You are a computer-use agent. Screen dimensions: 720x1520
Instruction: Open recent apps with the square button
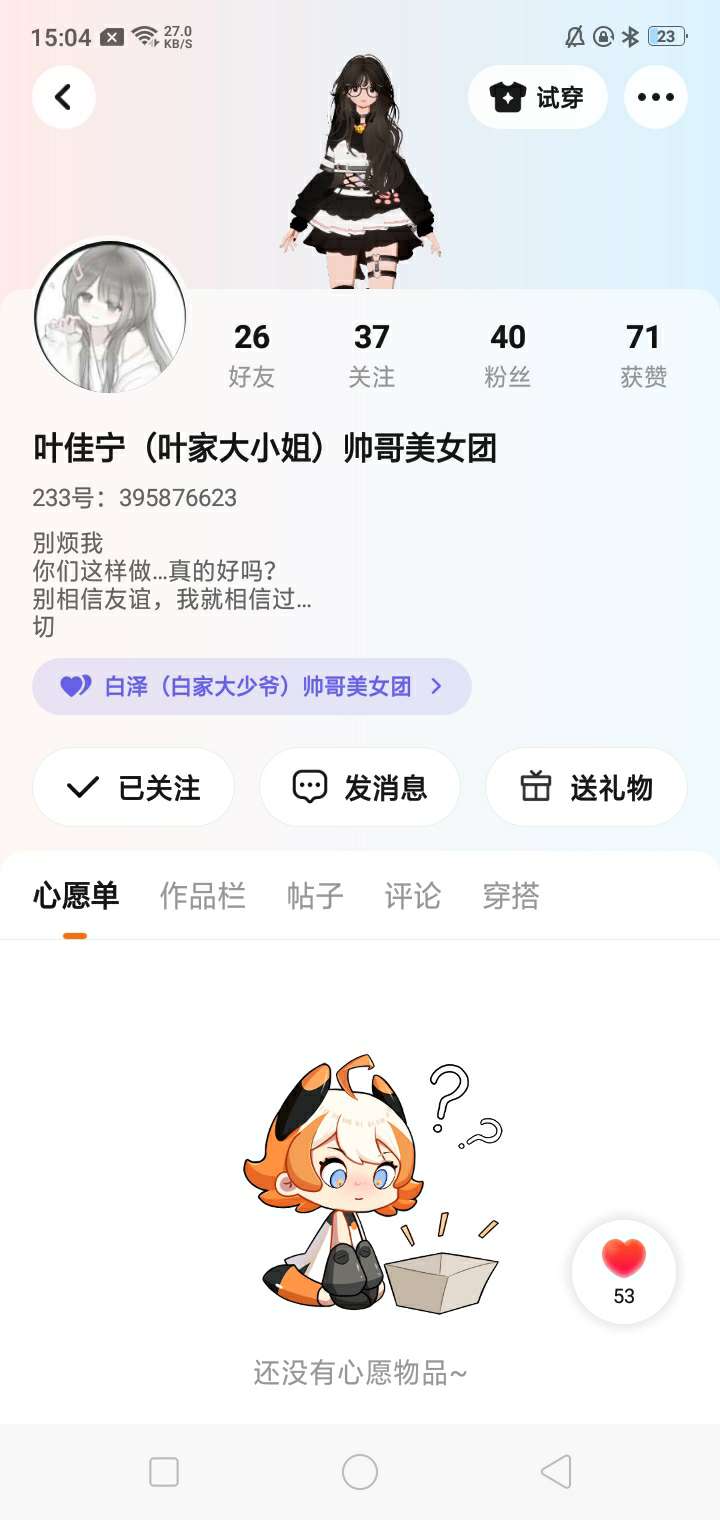pos(164,1472)
